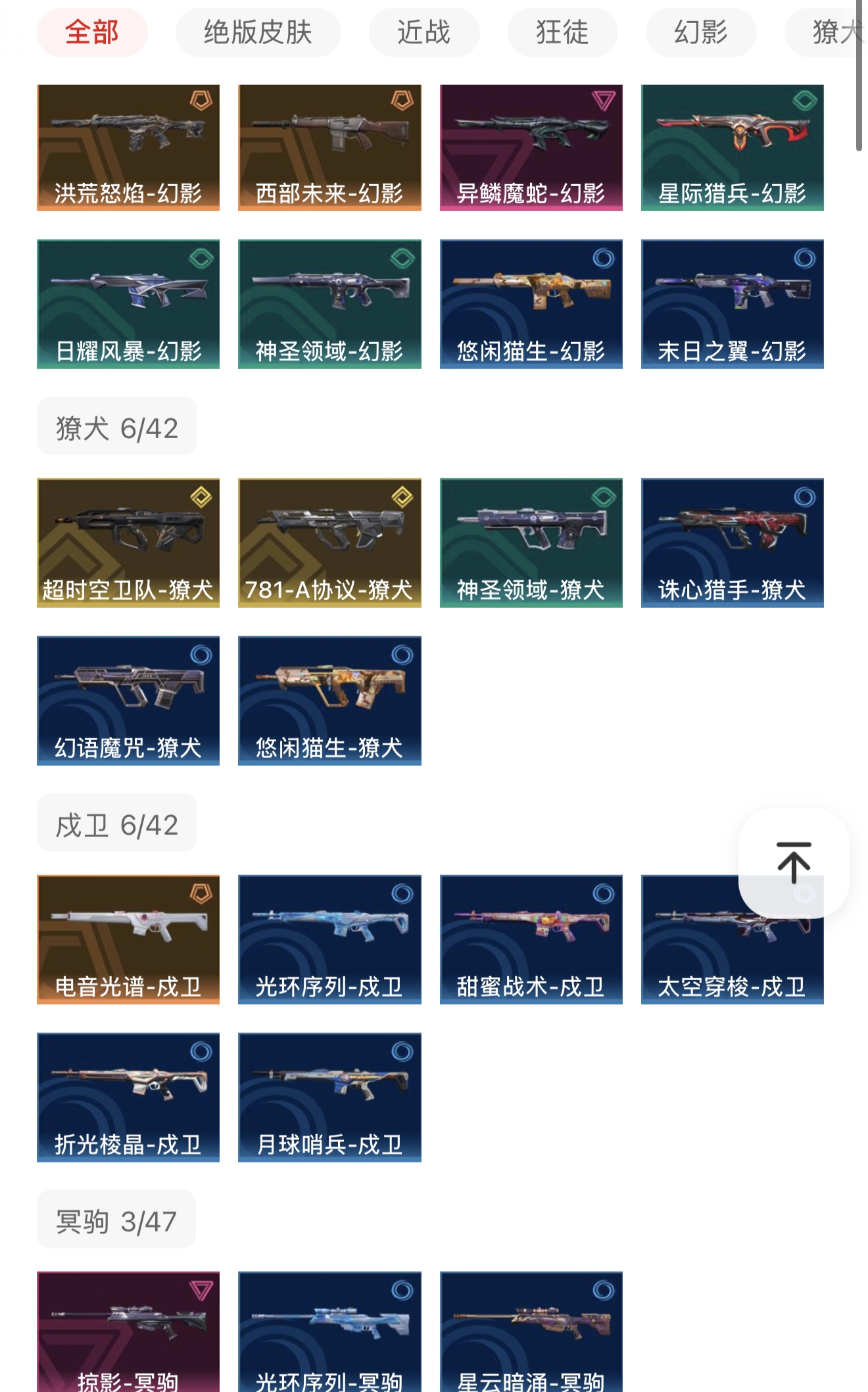
Task: Open the 狂徒 category tab
Action: [x=562, y=32]
